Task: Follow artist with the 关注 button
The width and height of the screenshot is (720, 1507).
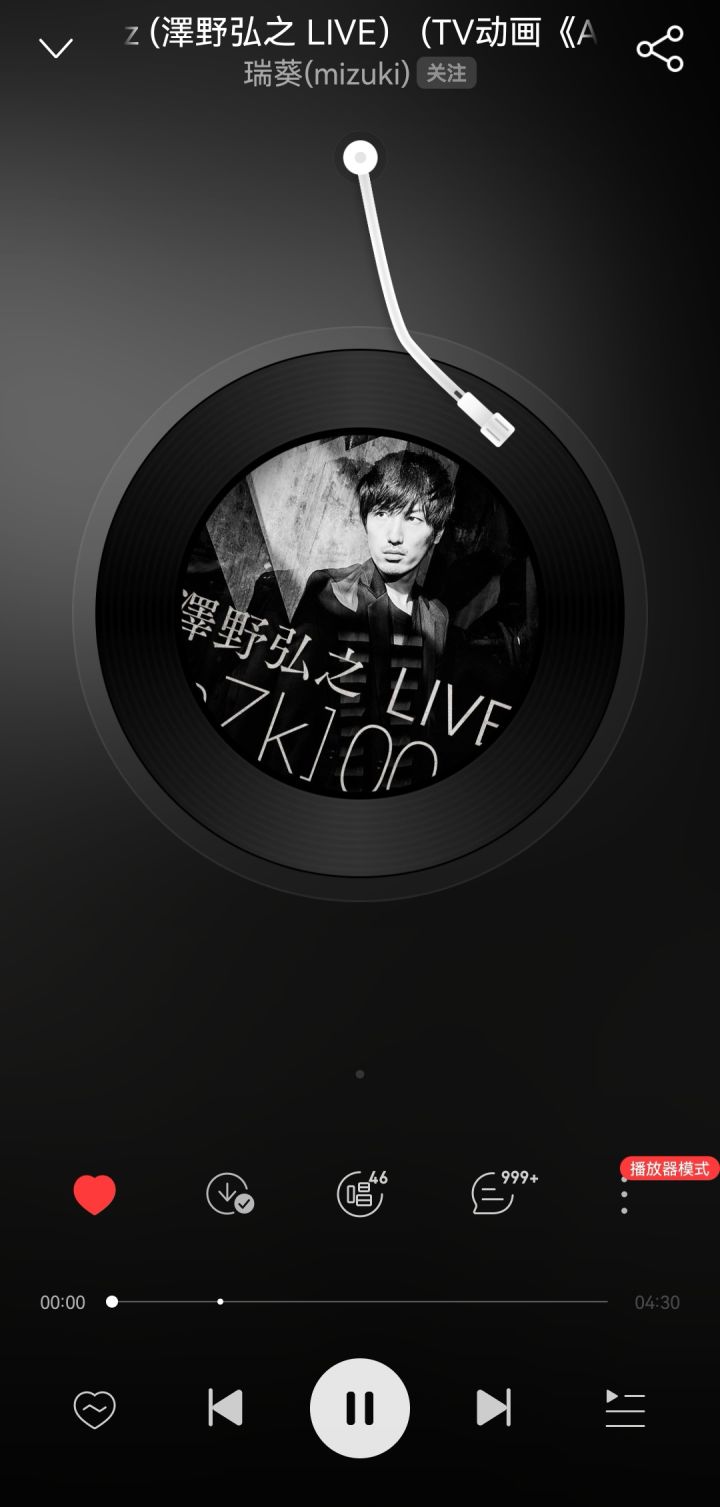Action: pos(446,73)
